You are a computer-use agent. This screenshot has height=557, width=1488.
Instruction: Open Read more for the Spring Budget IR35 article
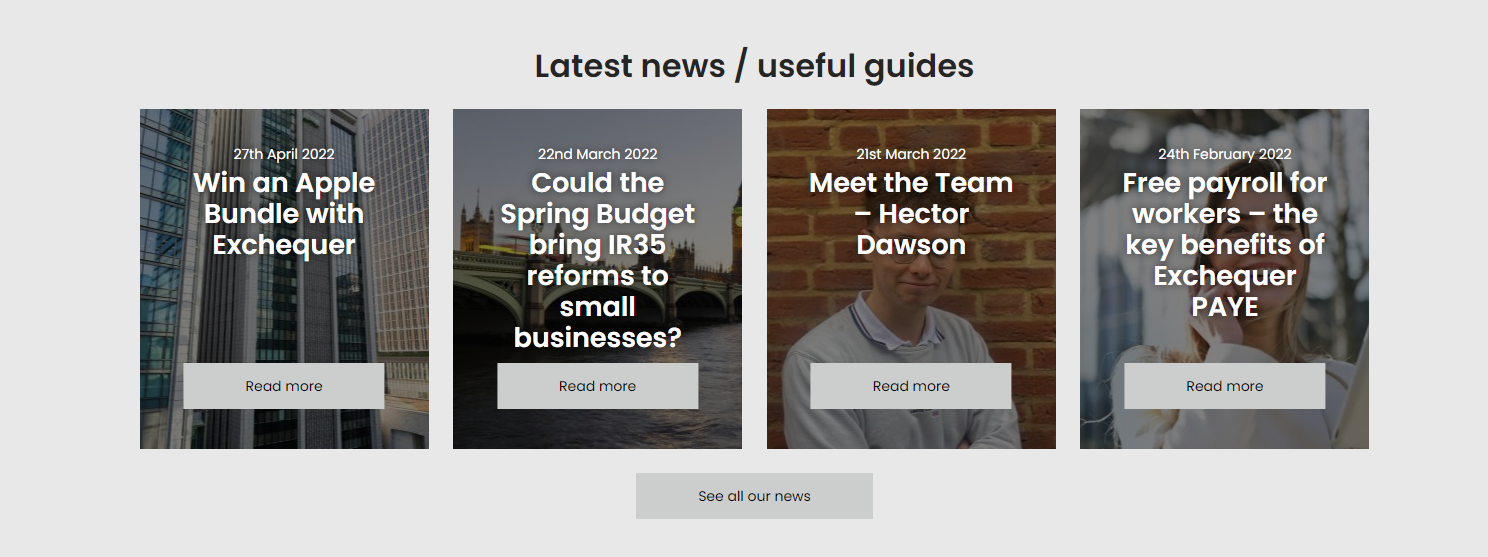597,386
